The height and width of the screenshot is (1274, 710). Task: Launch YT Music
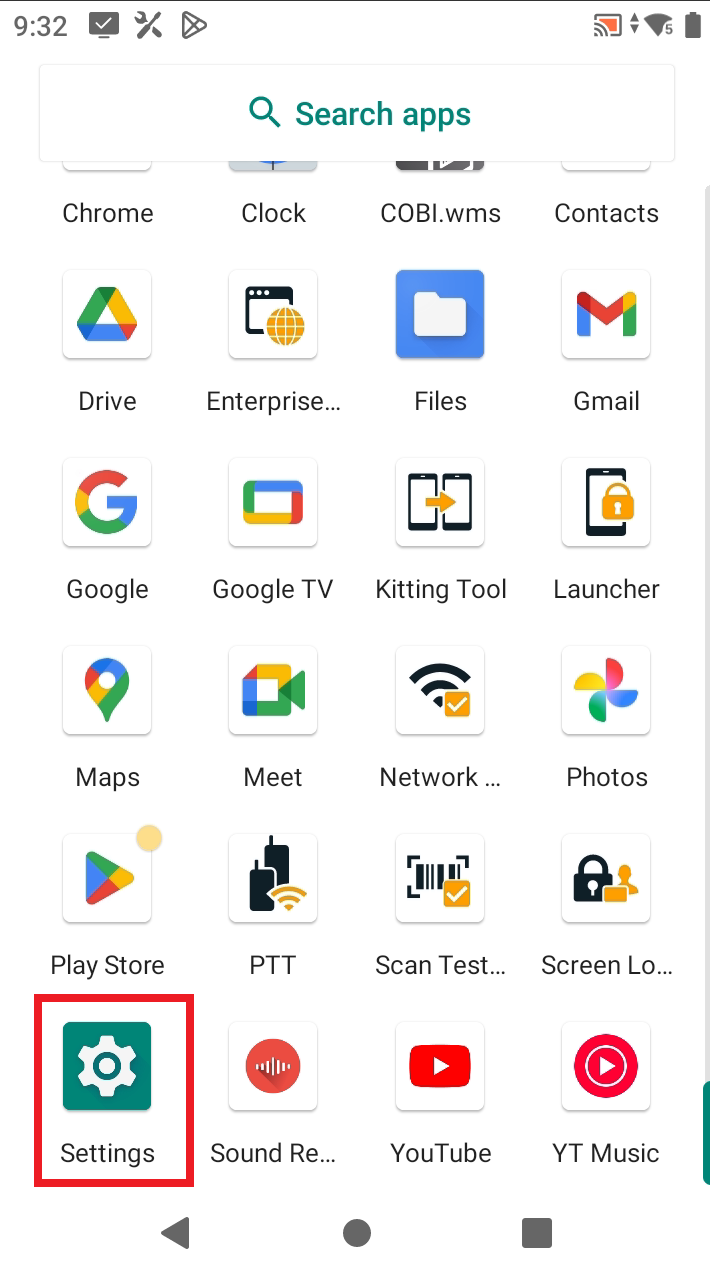pos(606,1066)
